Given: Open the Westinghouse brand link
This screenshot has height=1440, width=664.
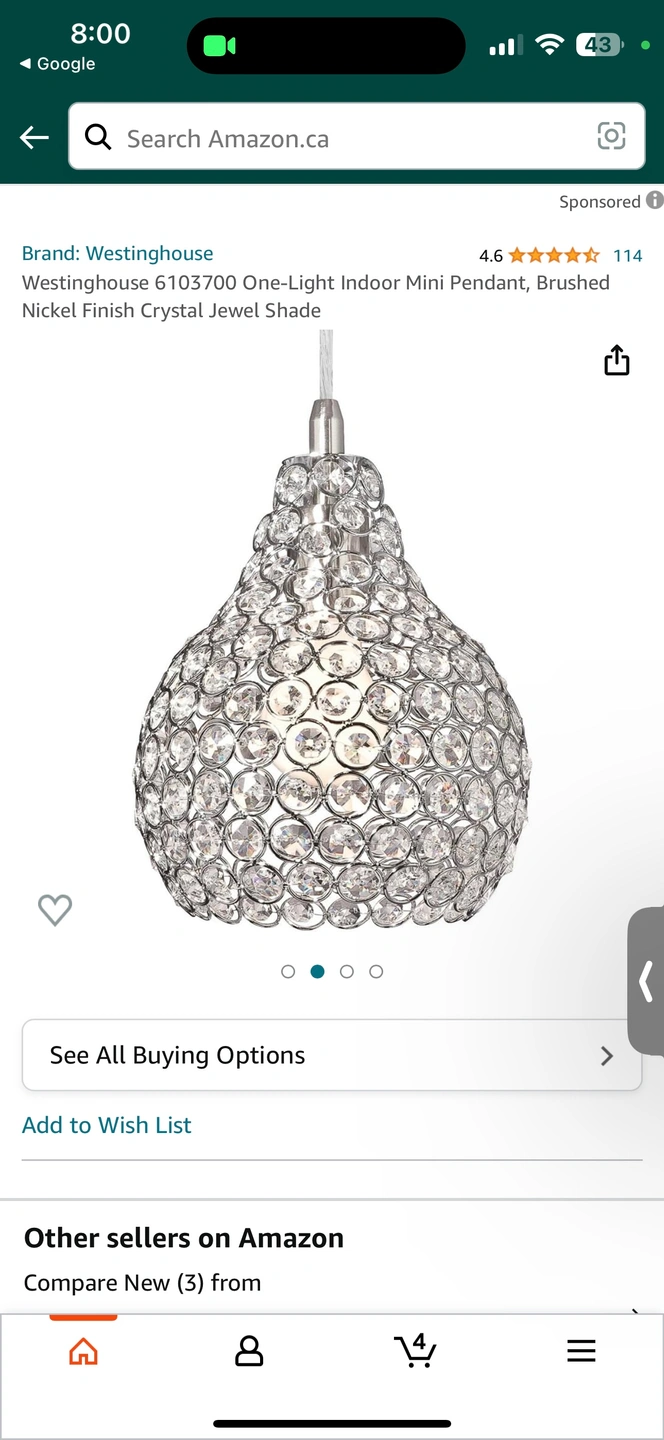Looking at the screenshot, I should click(x=117, y=254).
